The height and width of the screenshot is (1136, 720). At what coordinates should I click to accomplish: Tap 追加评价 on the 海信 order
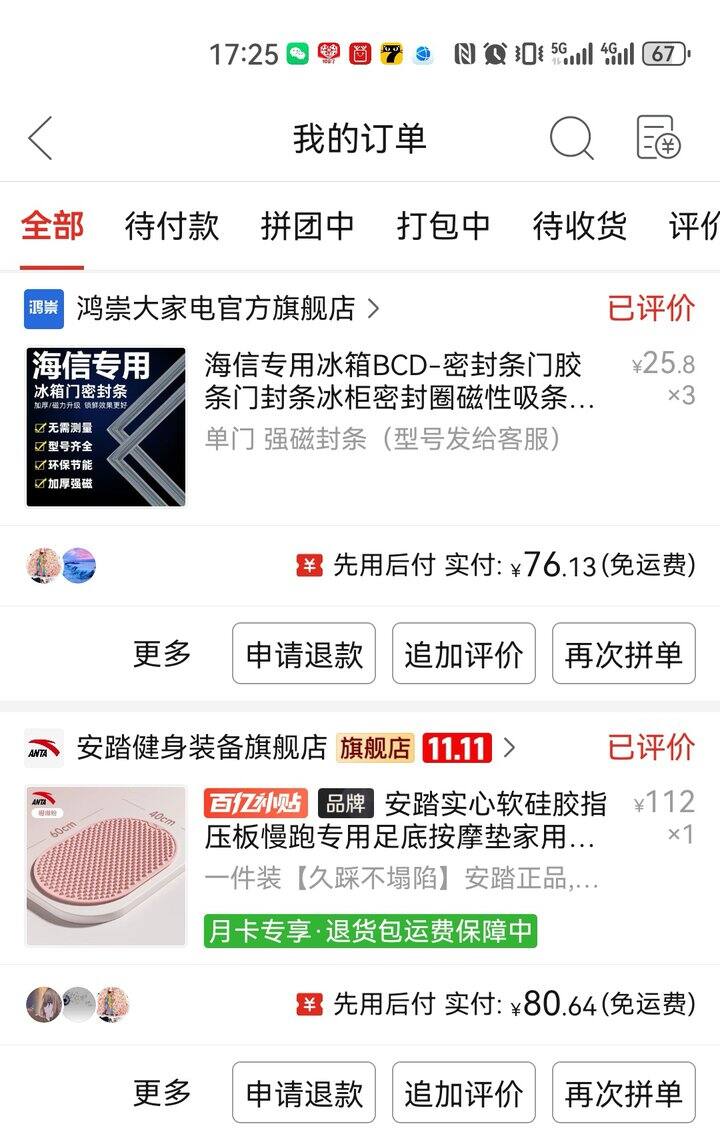tap(463, 654)
